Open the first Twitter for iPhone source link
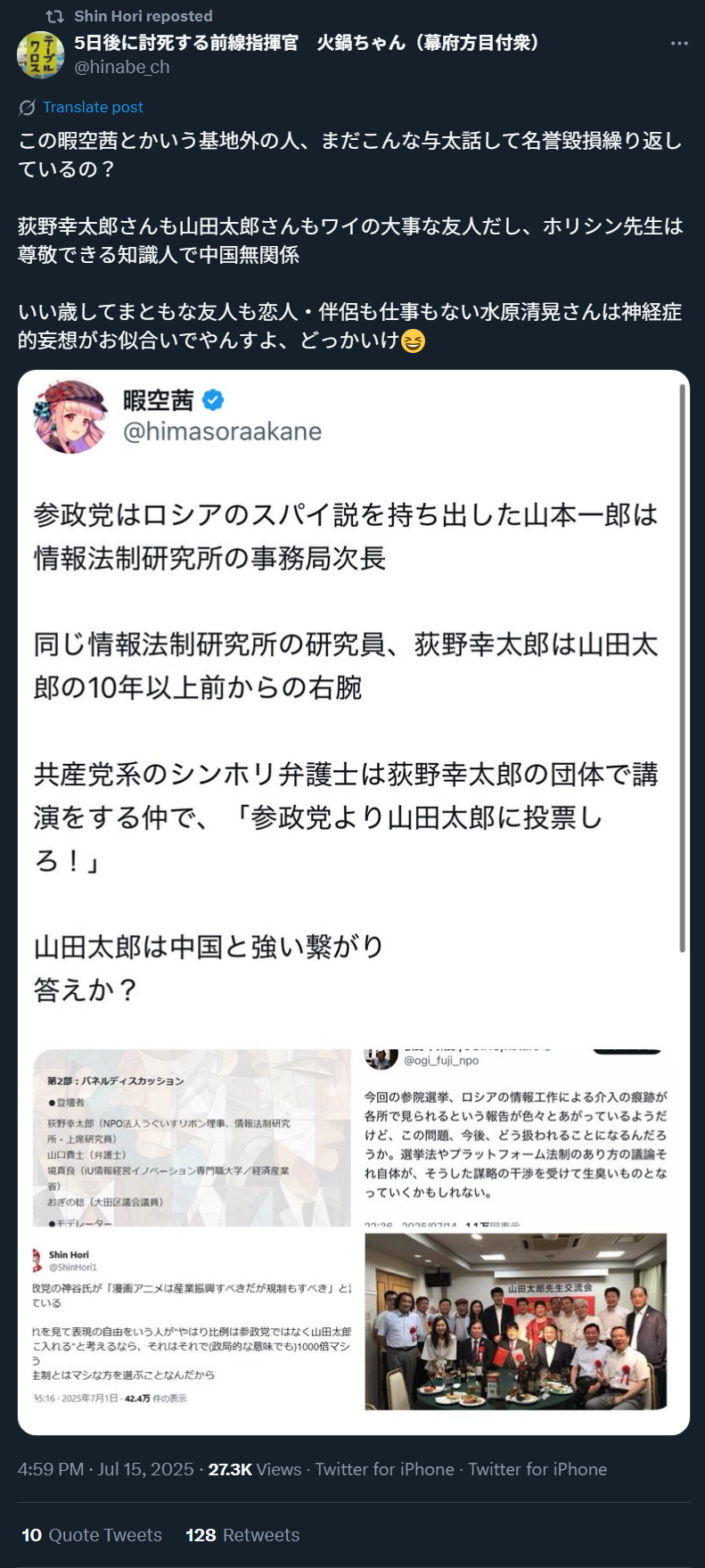705x1568 pixels. 384,1469
